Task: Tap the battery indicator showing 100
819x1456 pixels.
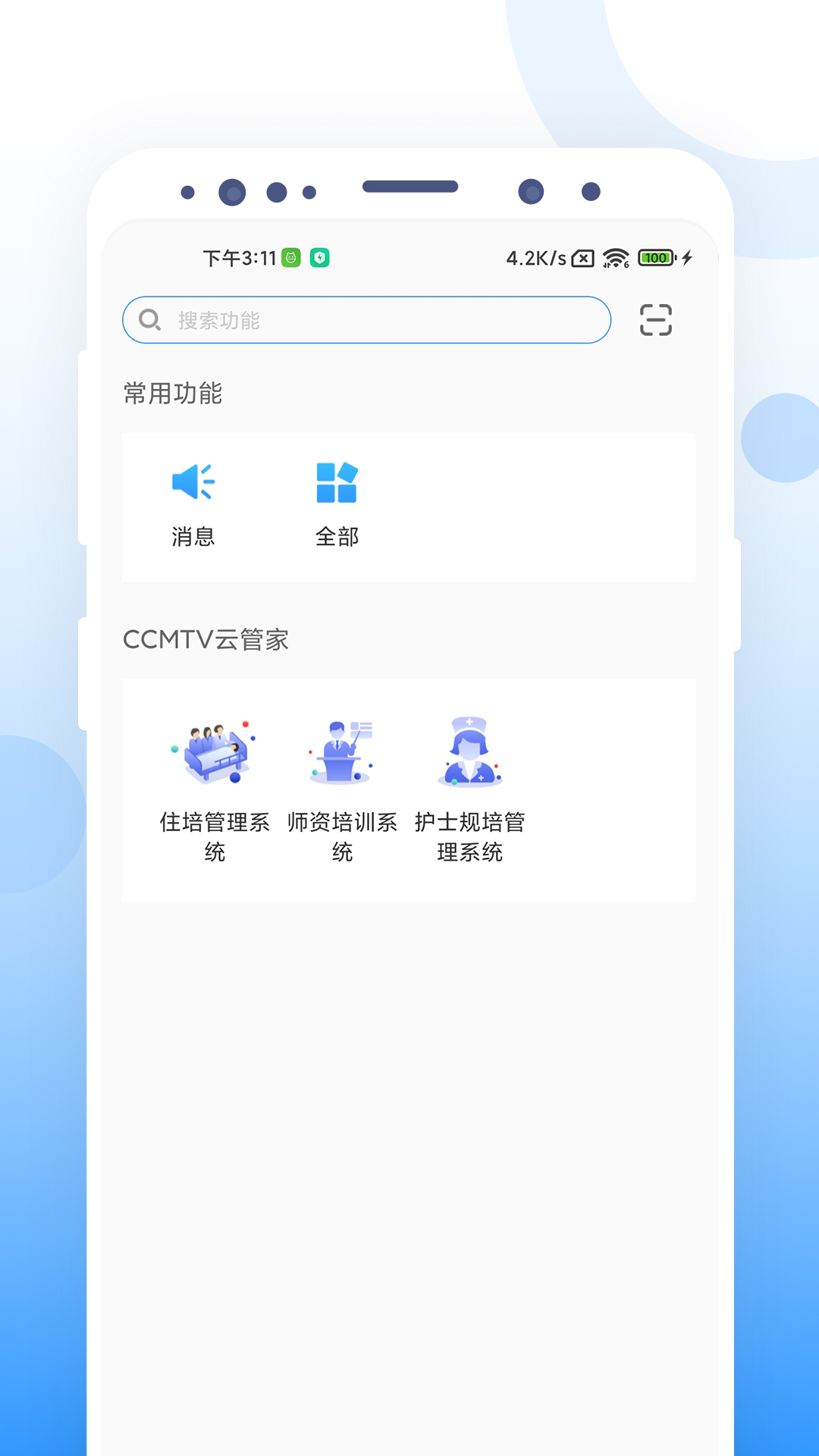Action: [x=657, y=258]
